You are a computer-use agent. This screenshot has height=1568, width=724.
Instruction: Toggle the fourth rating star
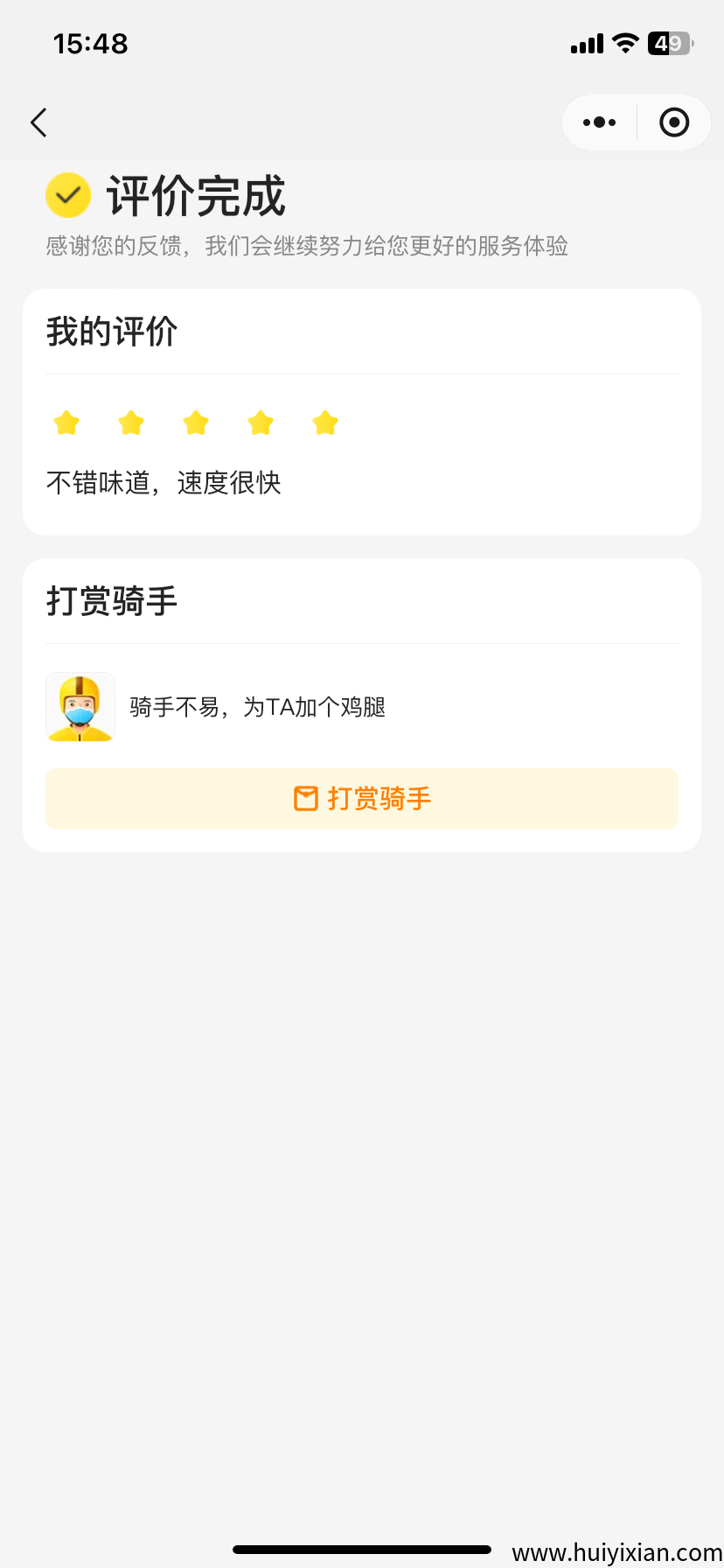260,423
